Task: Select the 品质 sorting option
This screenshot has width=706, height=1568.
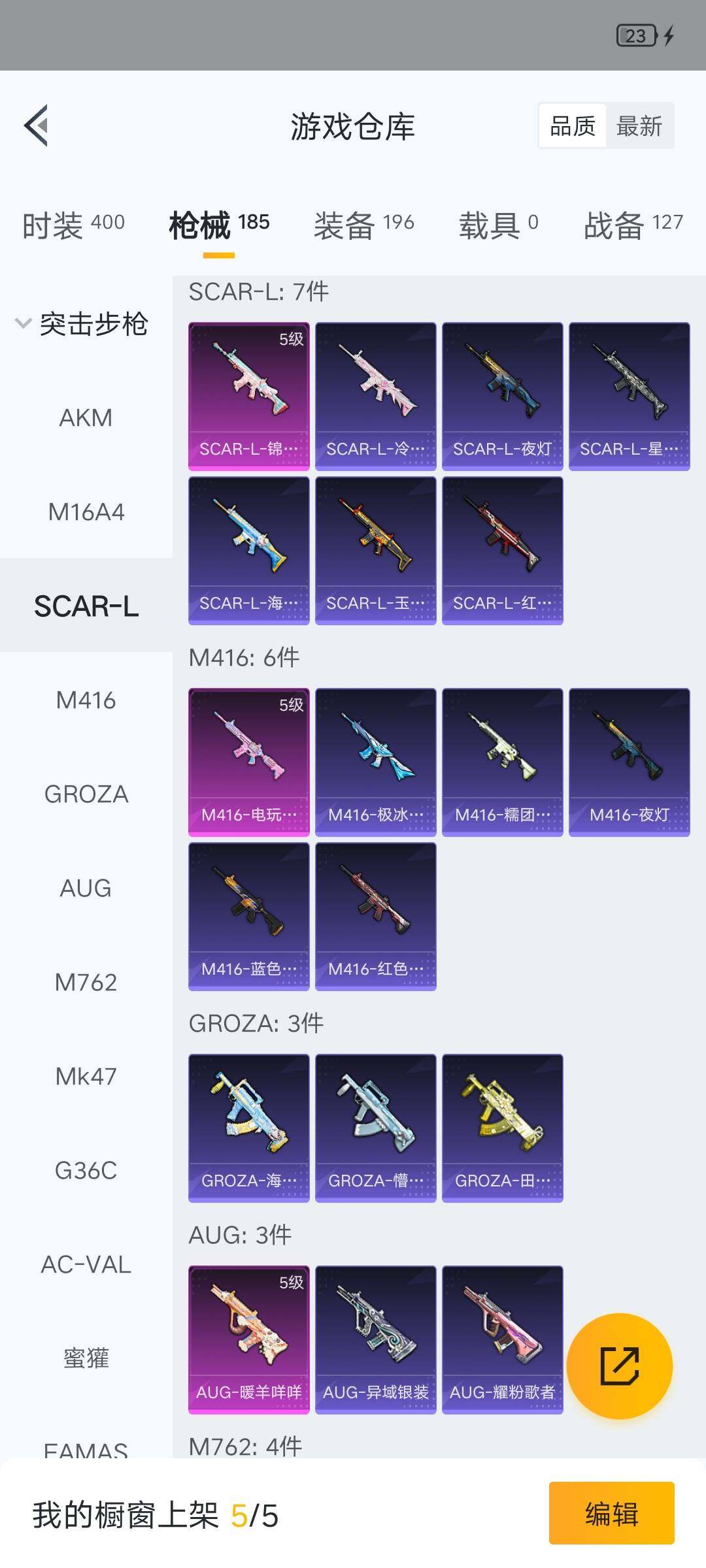Action: [x=573, y=125]
